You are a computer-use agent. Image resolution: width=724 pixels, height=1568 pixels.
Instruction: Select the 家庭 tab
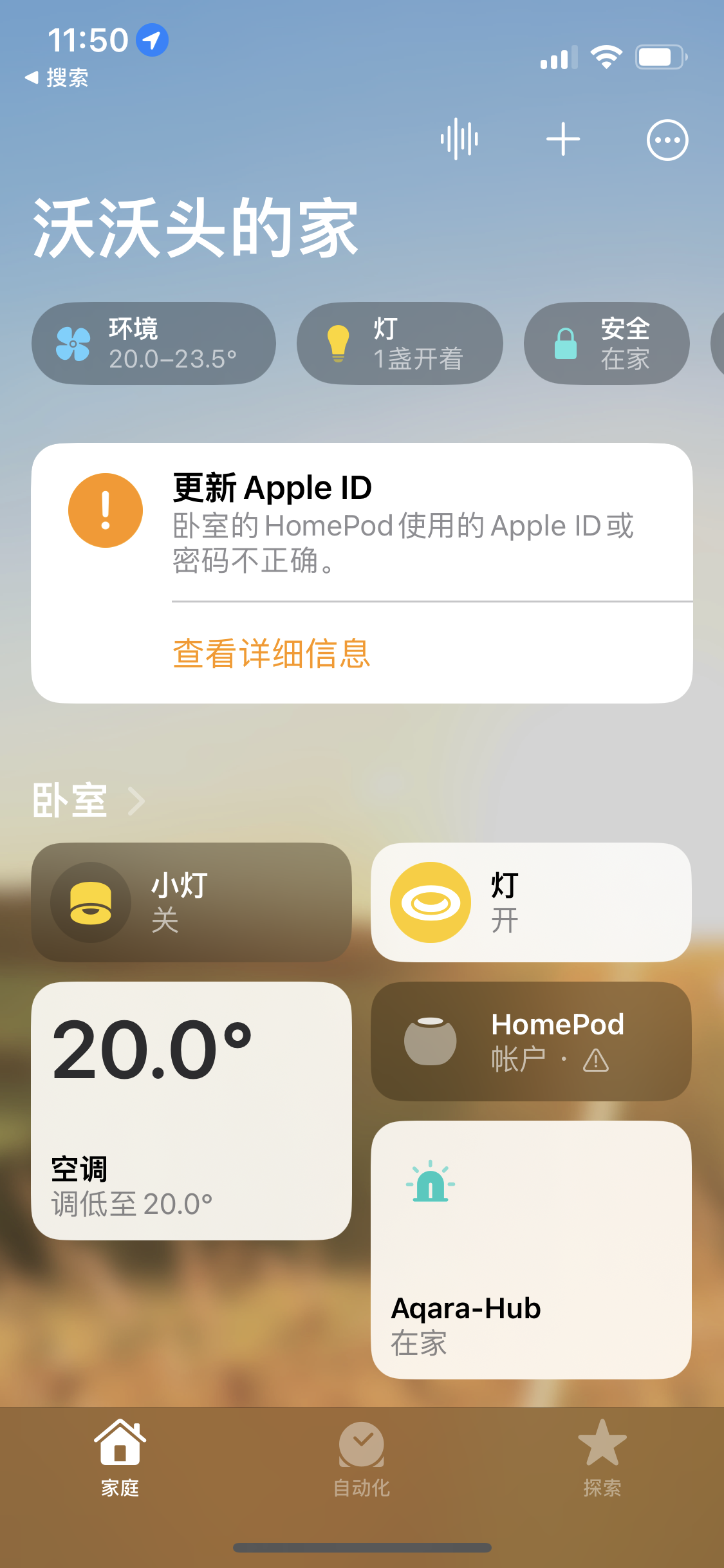pos(120,1459)
